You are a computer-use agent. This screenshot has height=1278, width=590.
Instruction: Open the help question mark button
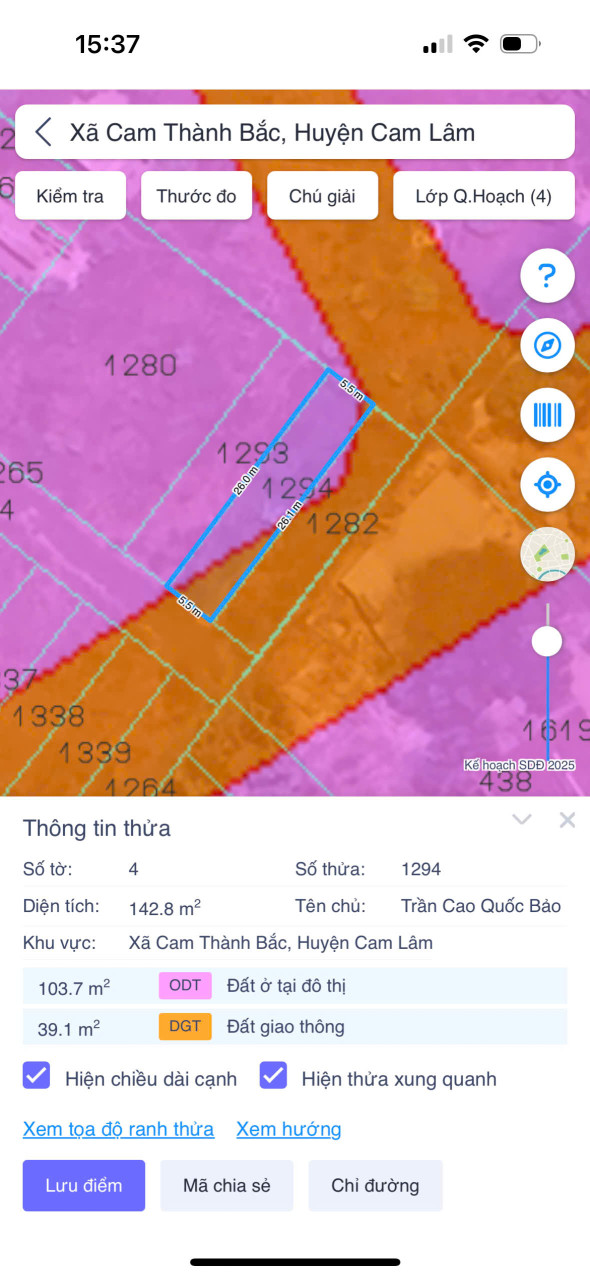pos(547,276)
